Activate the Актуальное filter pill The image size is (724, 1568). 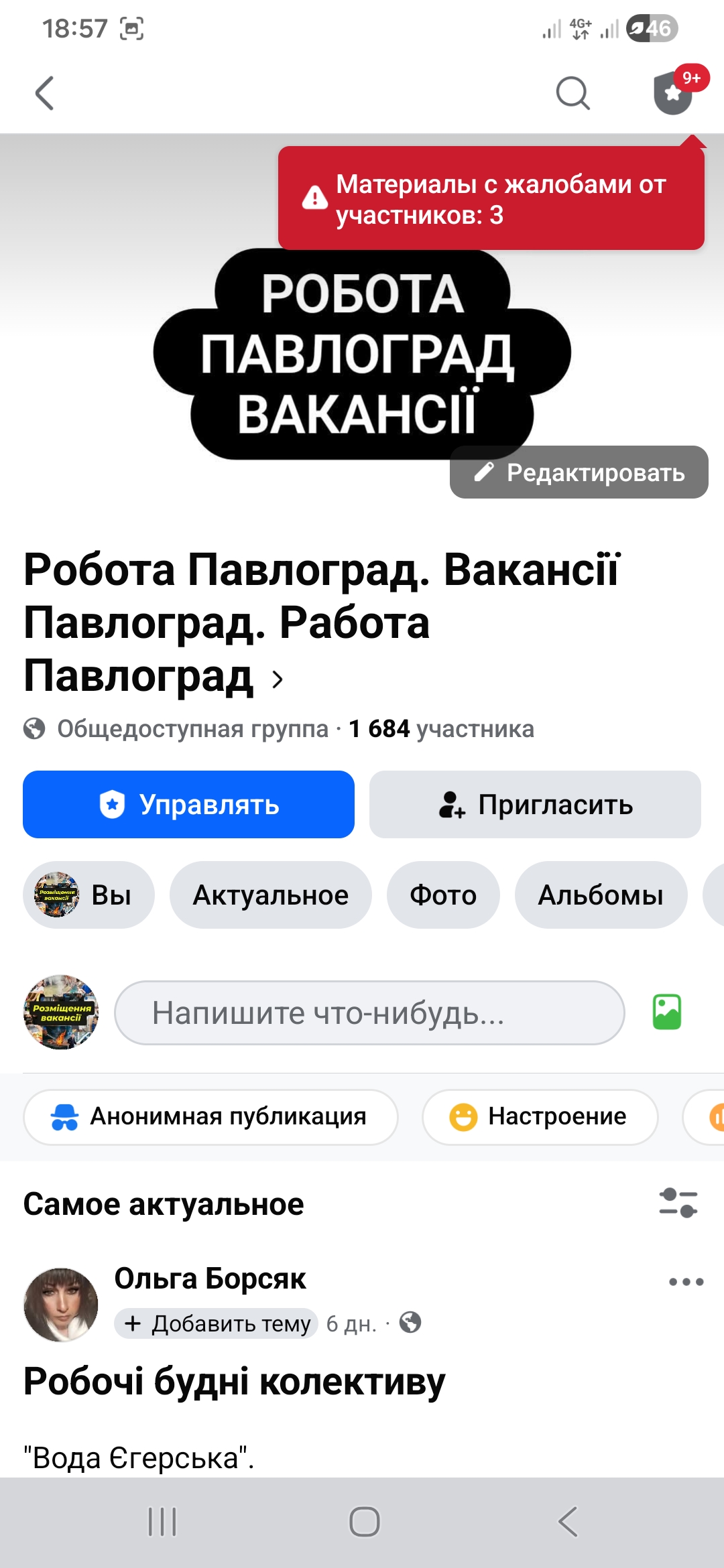click(x=271, y=895)
